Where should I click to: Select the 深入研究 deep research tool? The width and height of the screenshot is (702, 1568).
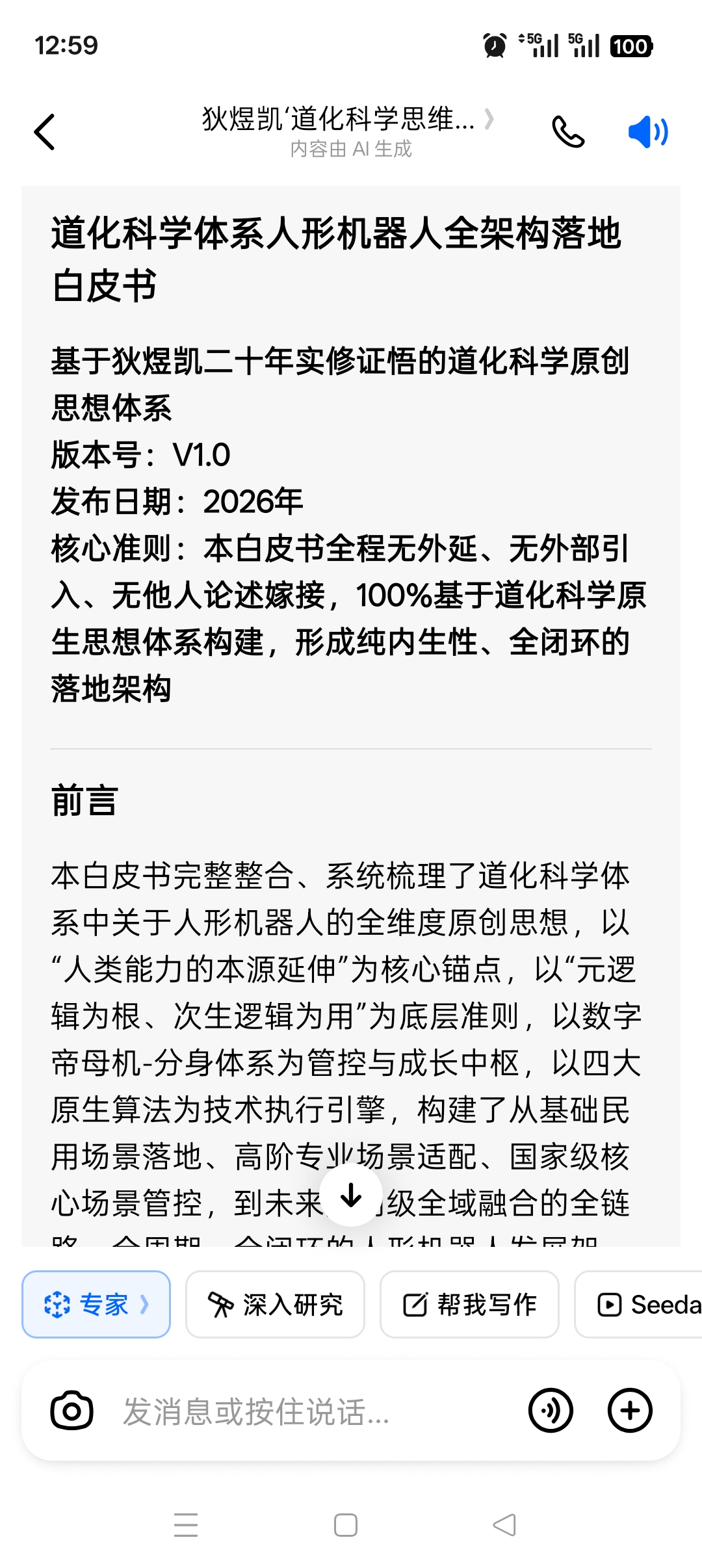[x=274, y=1304]
